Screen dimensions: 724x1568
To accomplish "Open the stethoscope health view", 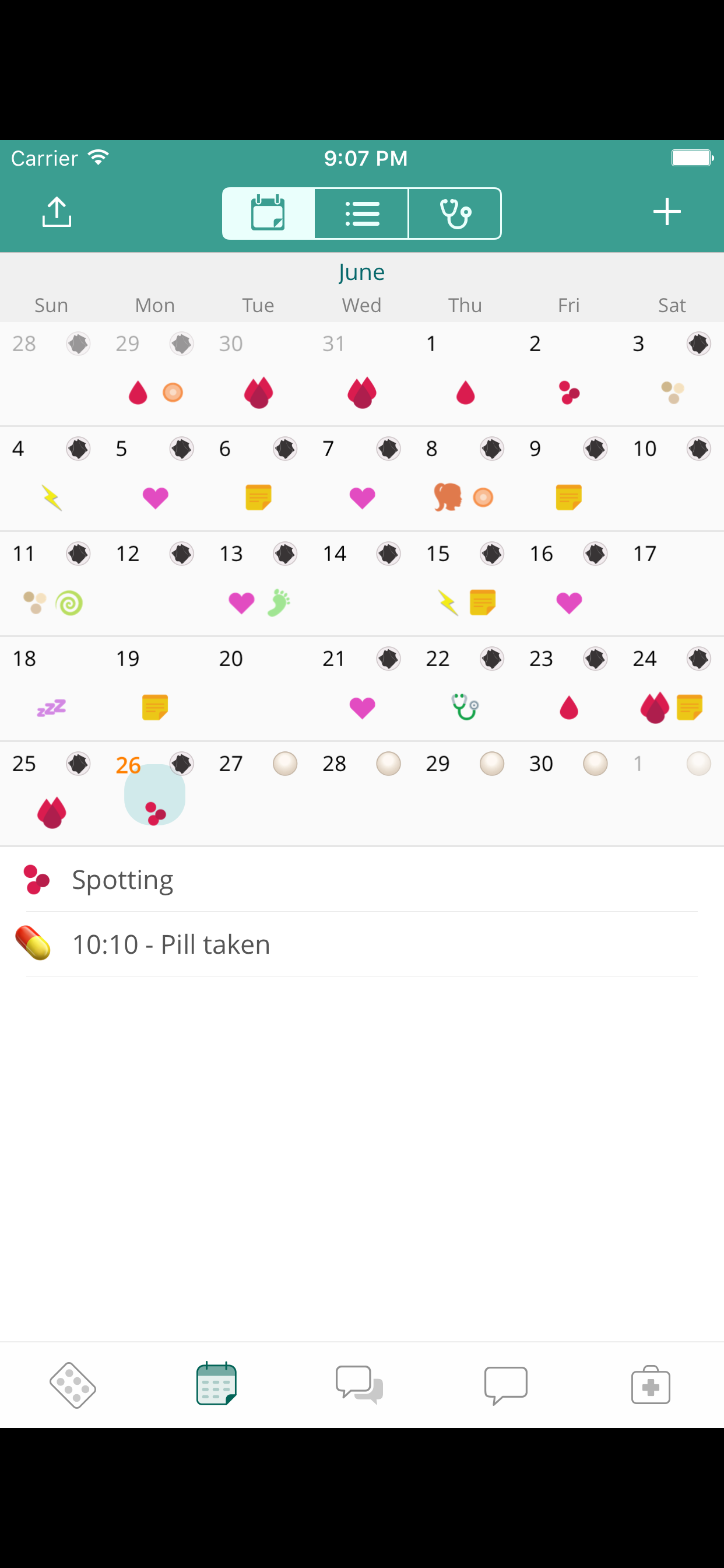I will [455, 213].
